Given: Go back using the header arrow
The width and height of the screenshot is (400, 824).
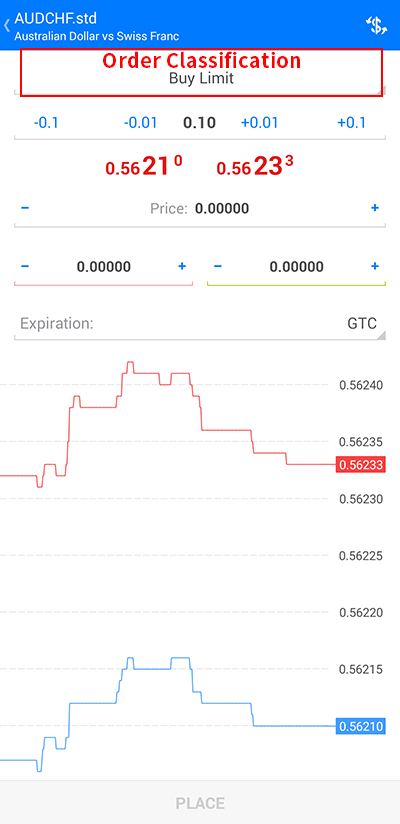Looking at the screenshot, I should (x=7, y=25).
